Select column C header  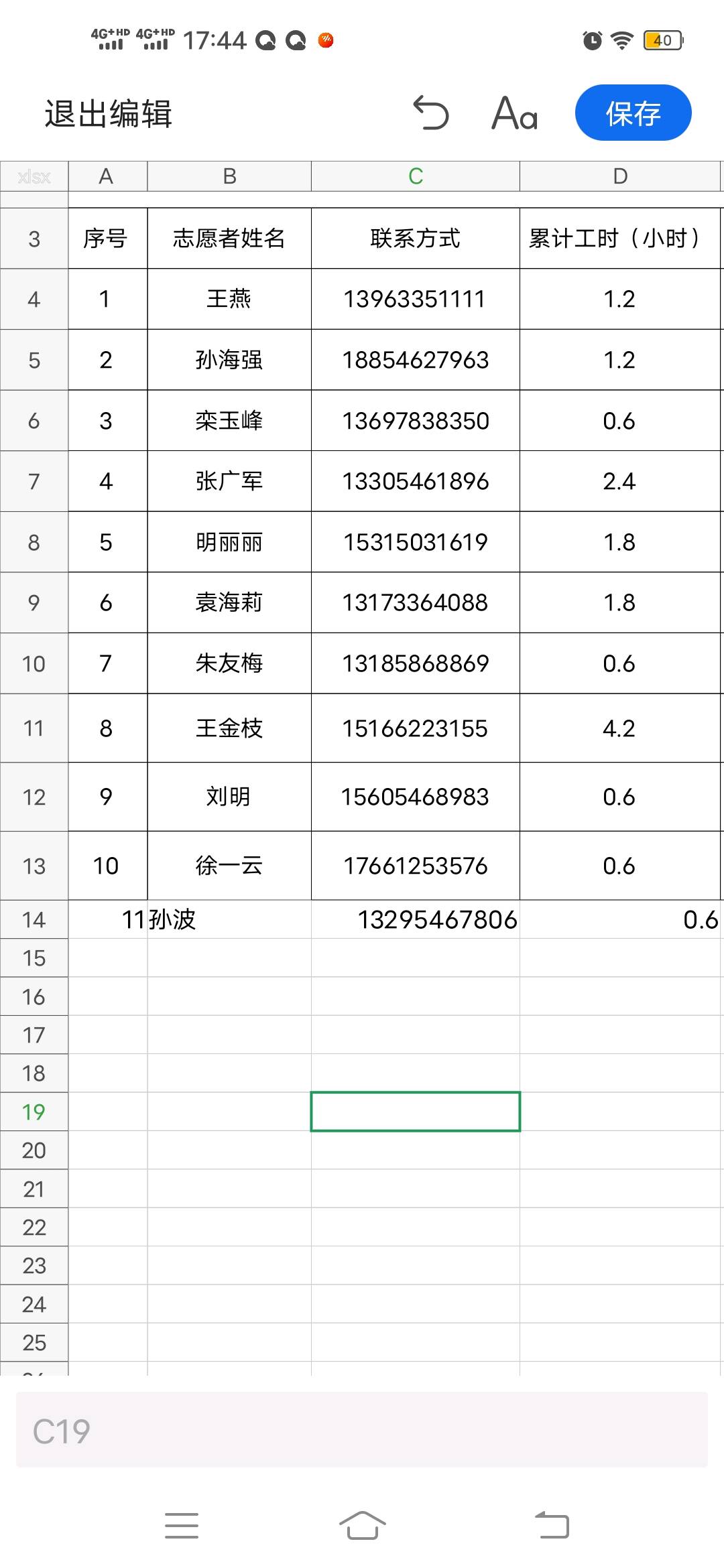416,176
